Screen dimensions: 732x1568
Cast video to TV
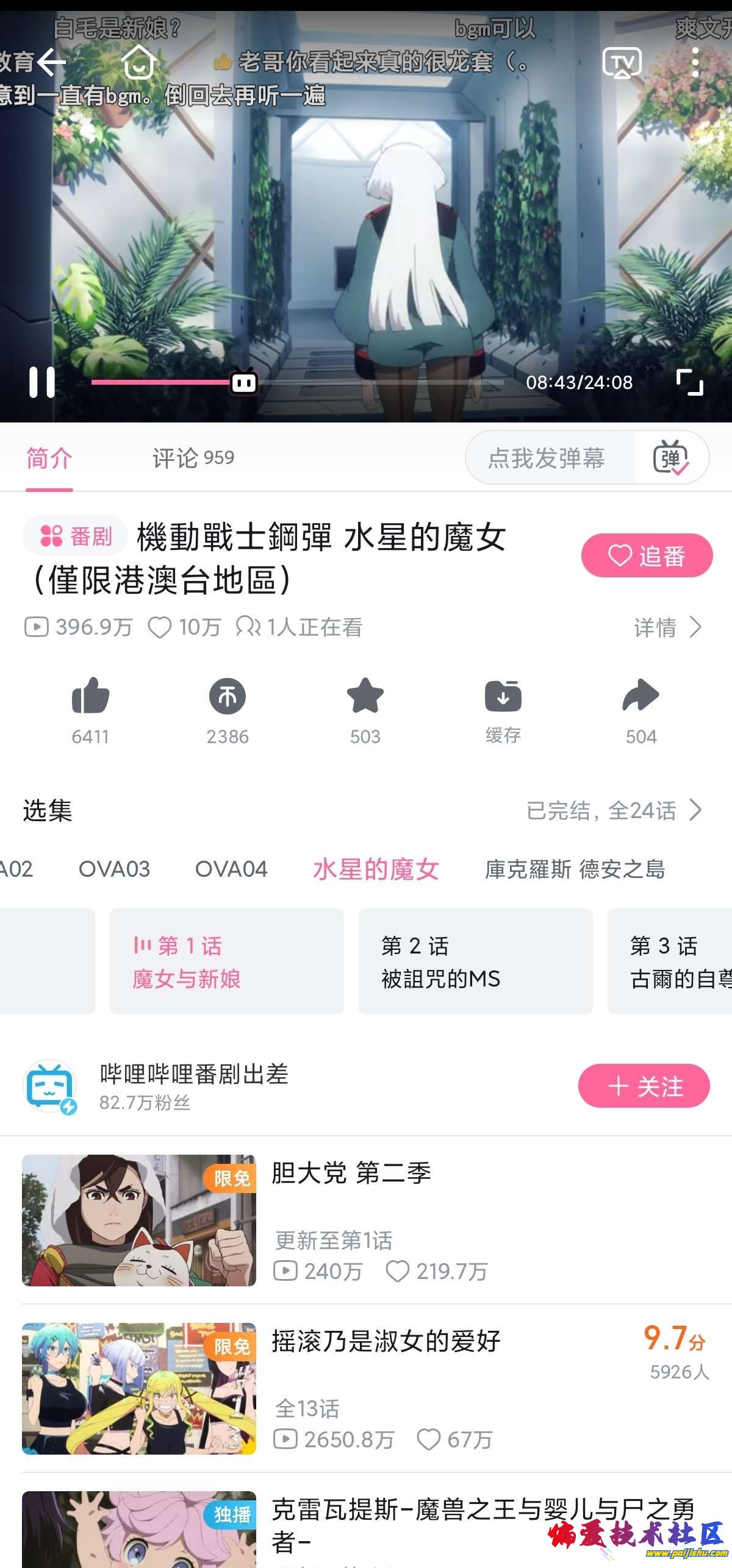tap(622, 62)
